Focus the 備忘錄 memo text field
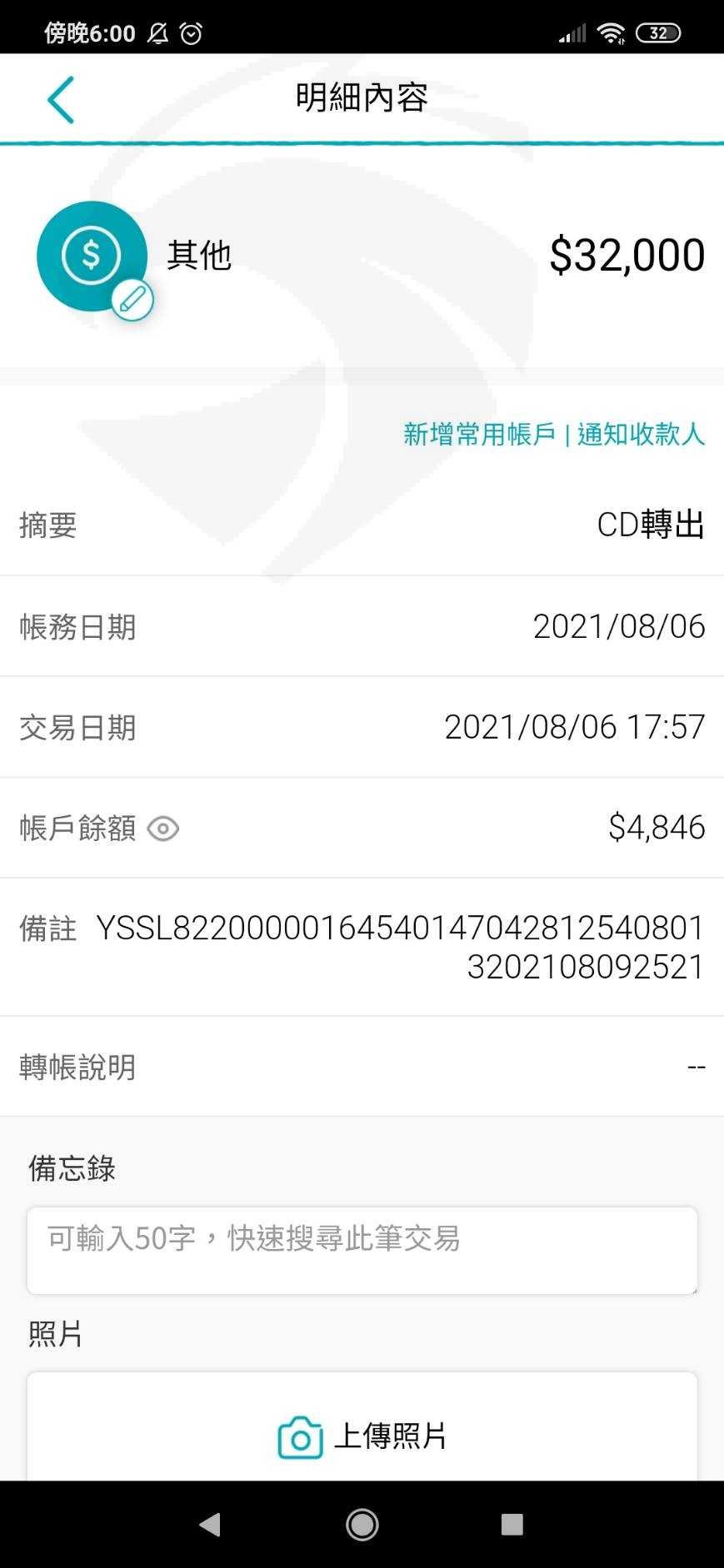Viewport: 724px width, 1568px height. click(x=362, y=1250)
